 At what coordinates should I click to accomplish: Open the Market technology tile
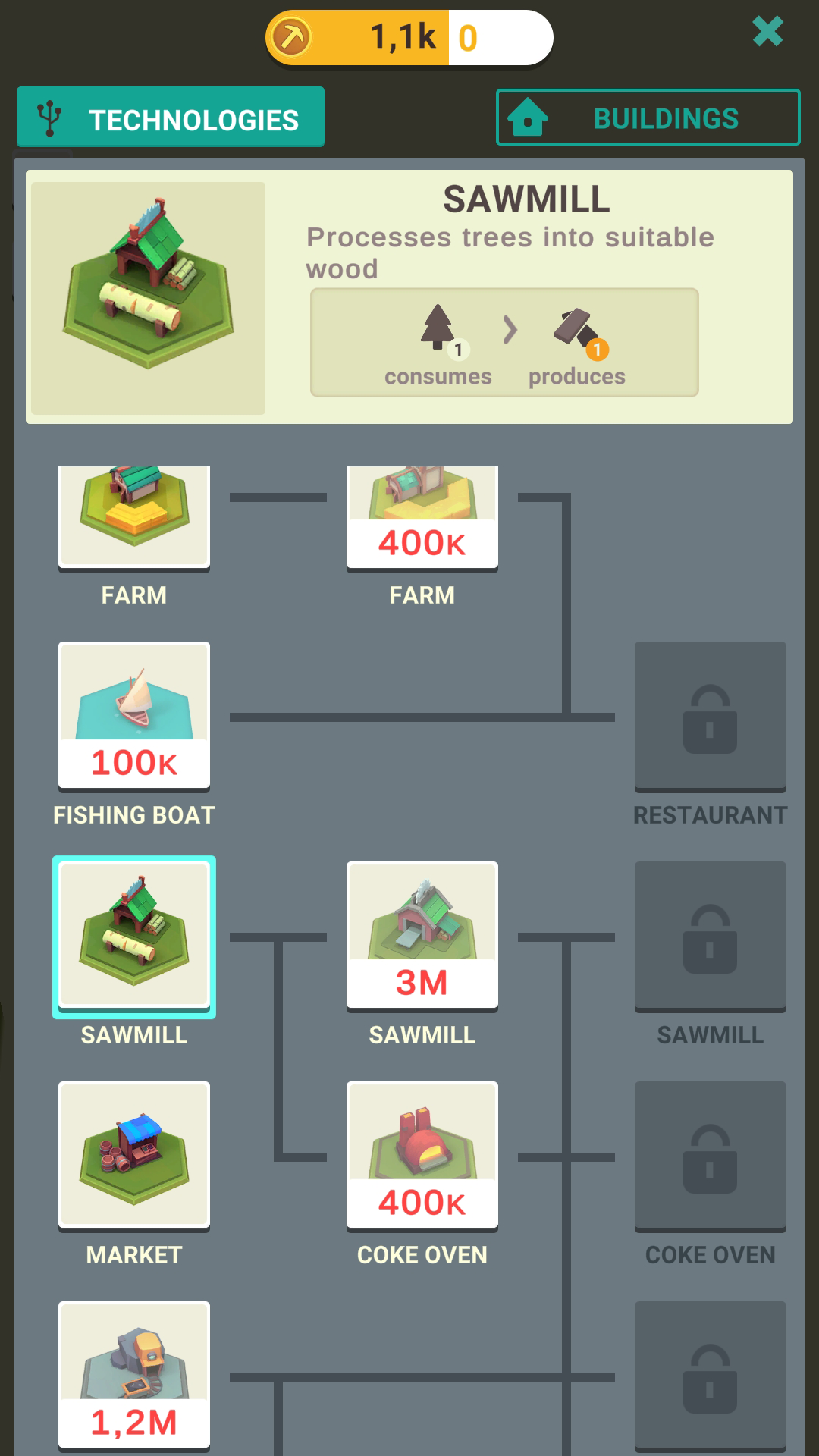point(134,1156)
